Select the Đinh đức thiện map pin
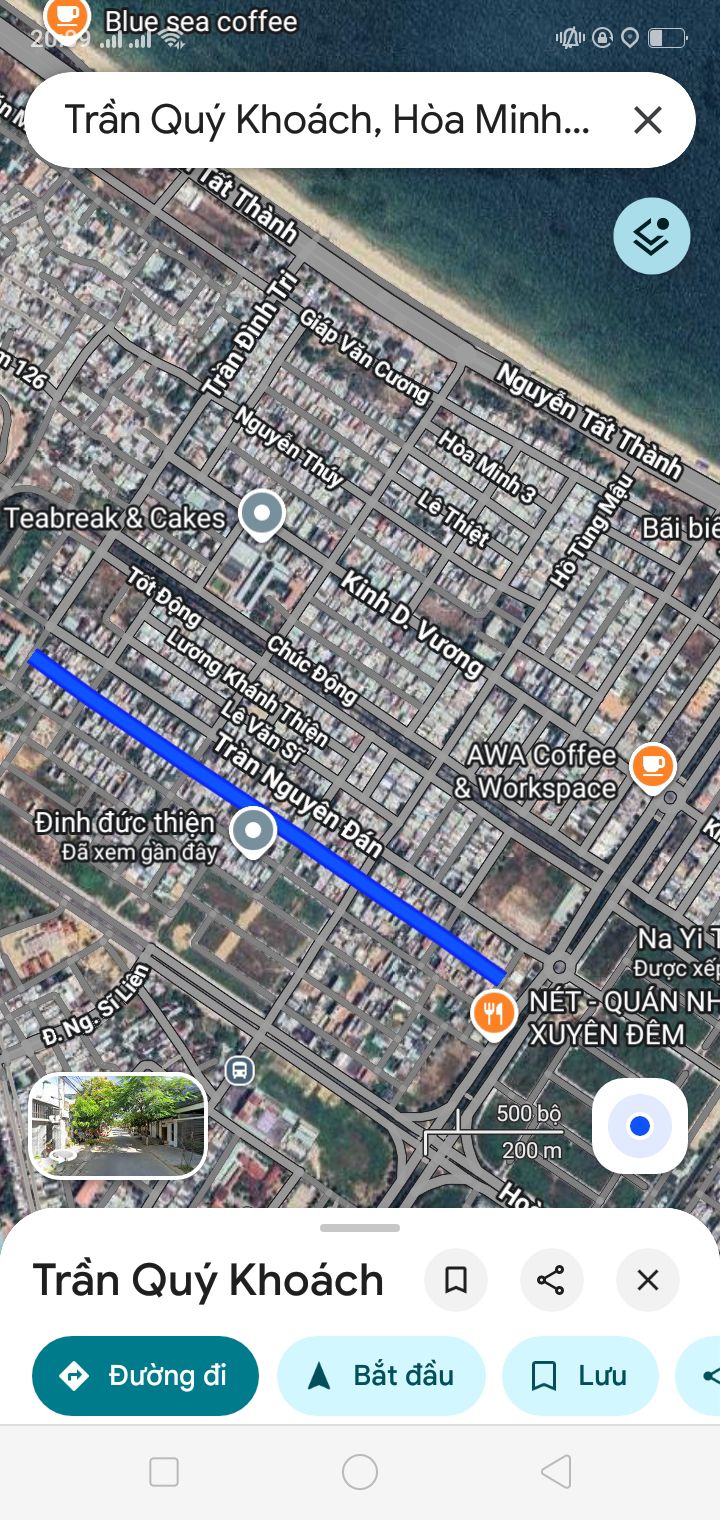Image resolution: width=720 pixels, height=1520 pixels. [x=253, y=830]
